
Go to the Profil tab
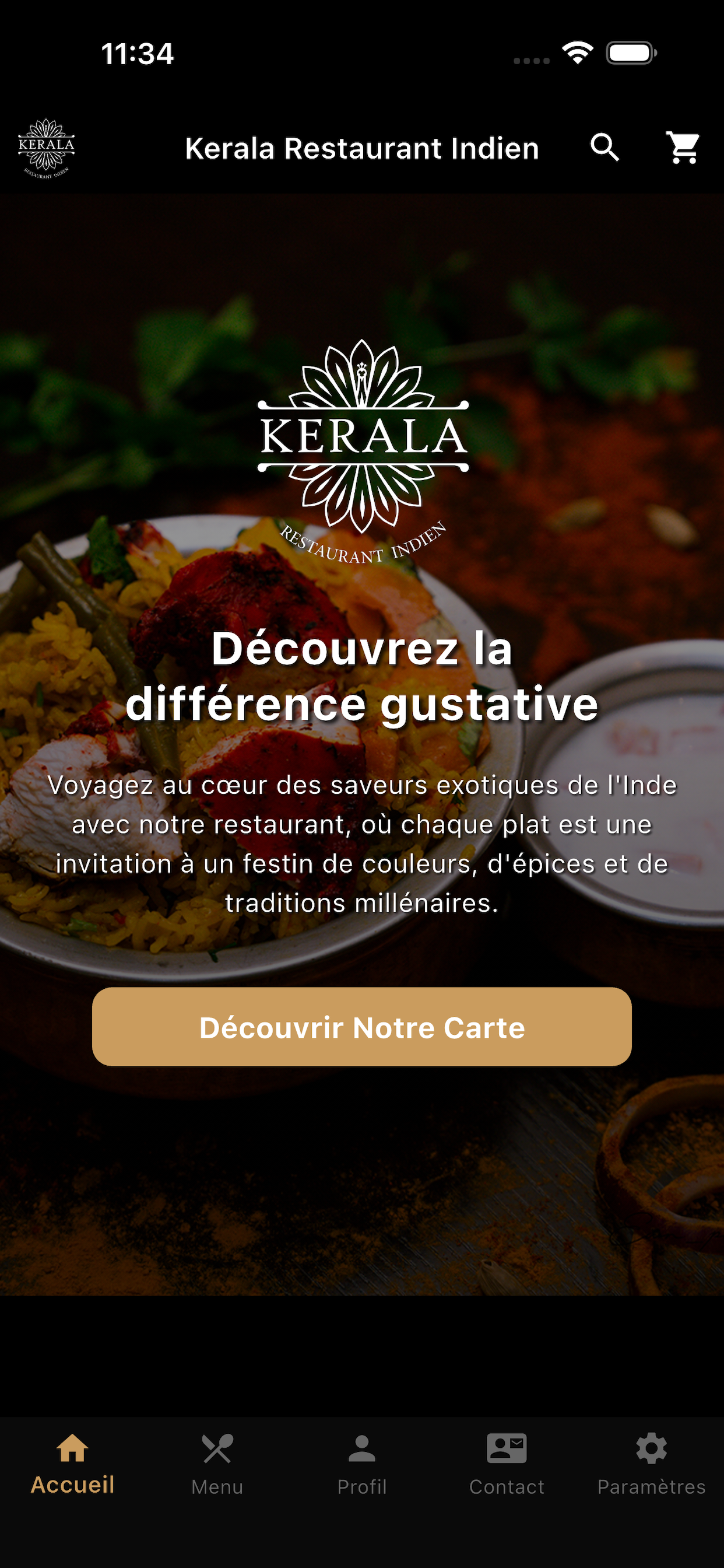pyautogui.click(x=362, y=1464)
